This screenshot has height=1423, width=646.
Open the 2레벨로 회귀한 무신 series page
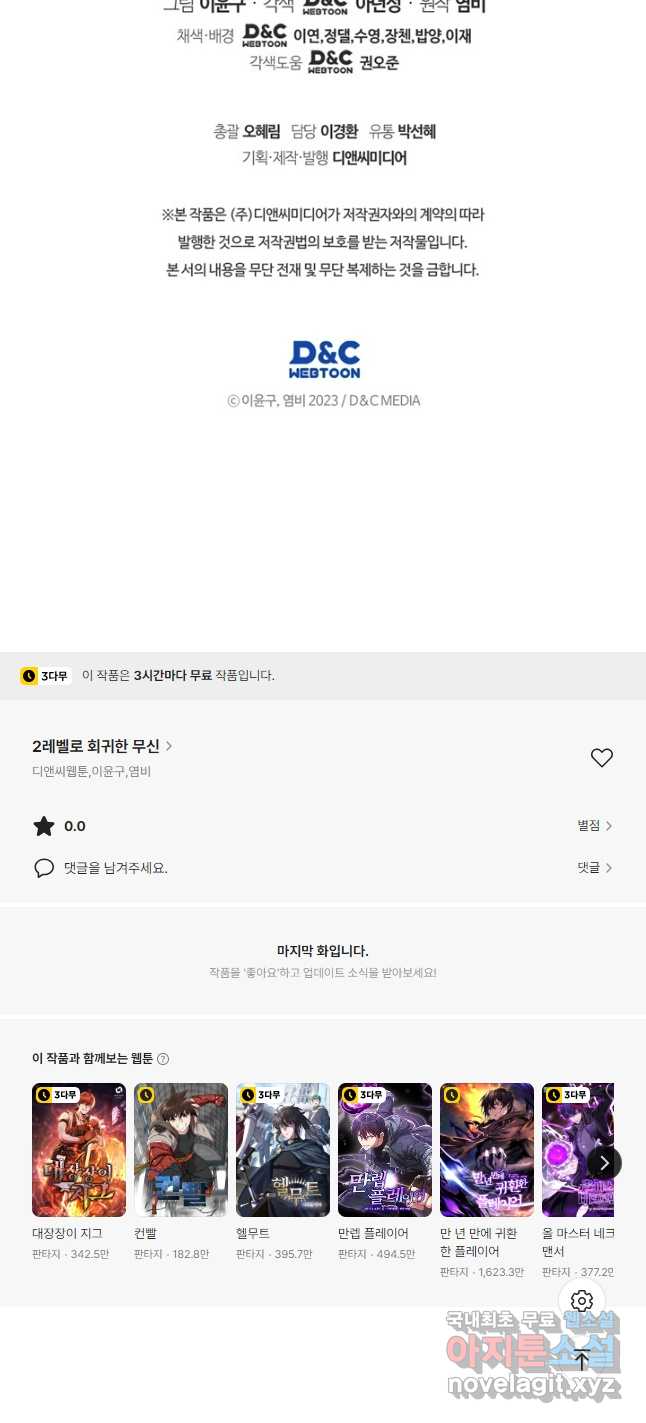pyautogui.click(x=102, y=746)
